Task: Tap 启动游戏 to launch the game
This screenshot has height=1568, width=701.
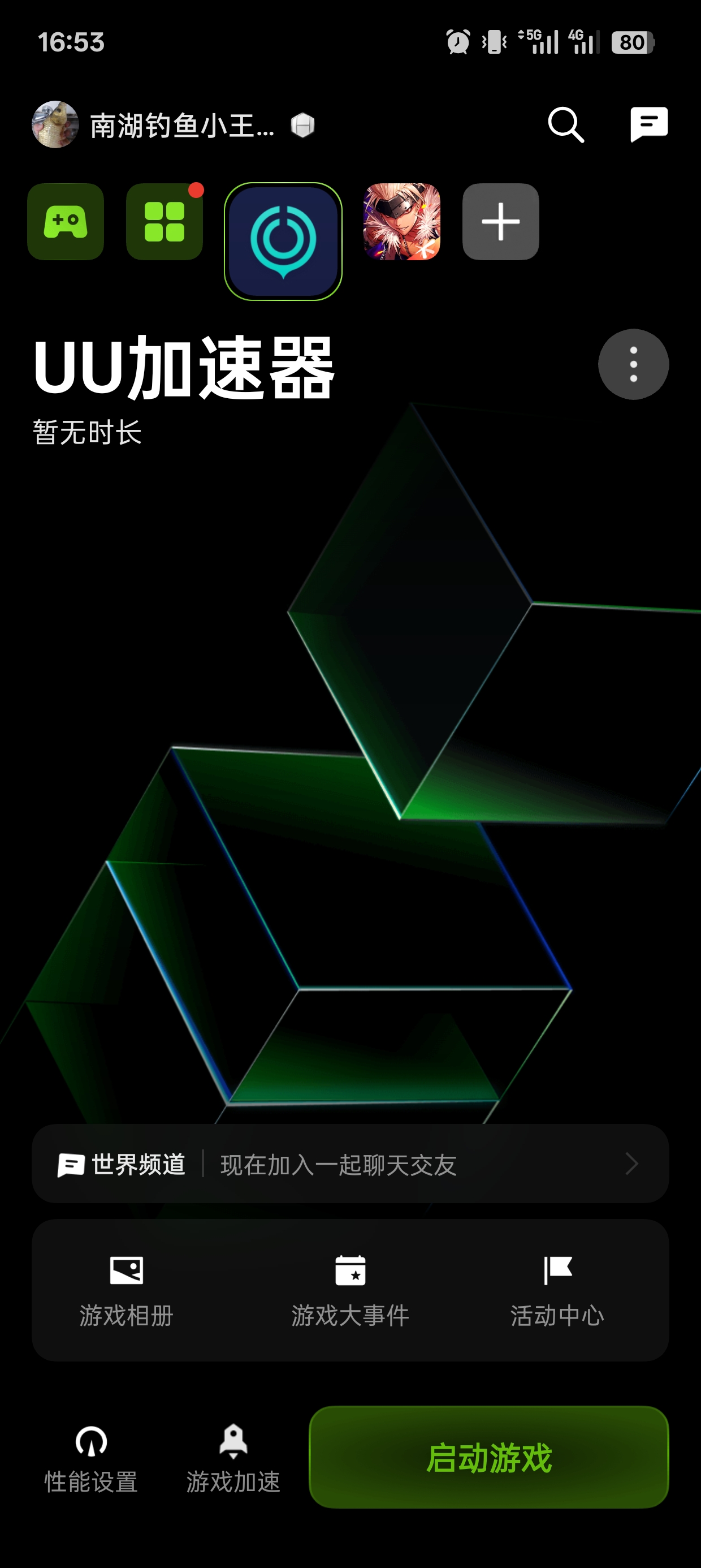Action: coord(488,1457)
